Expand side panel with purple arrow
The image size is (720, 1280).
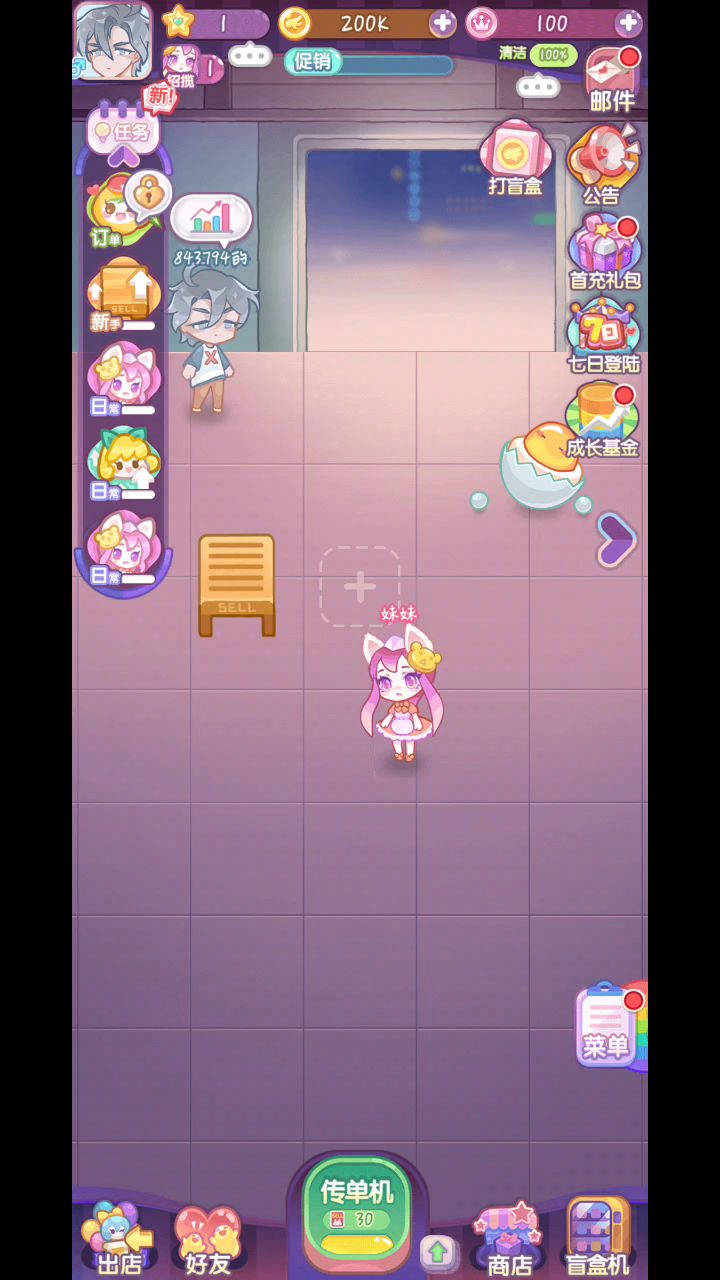(616, 540)
